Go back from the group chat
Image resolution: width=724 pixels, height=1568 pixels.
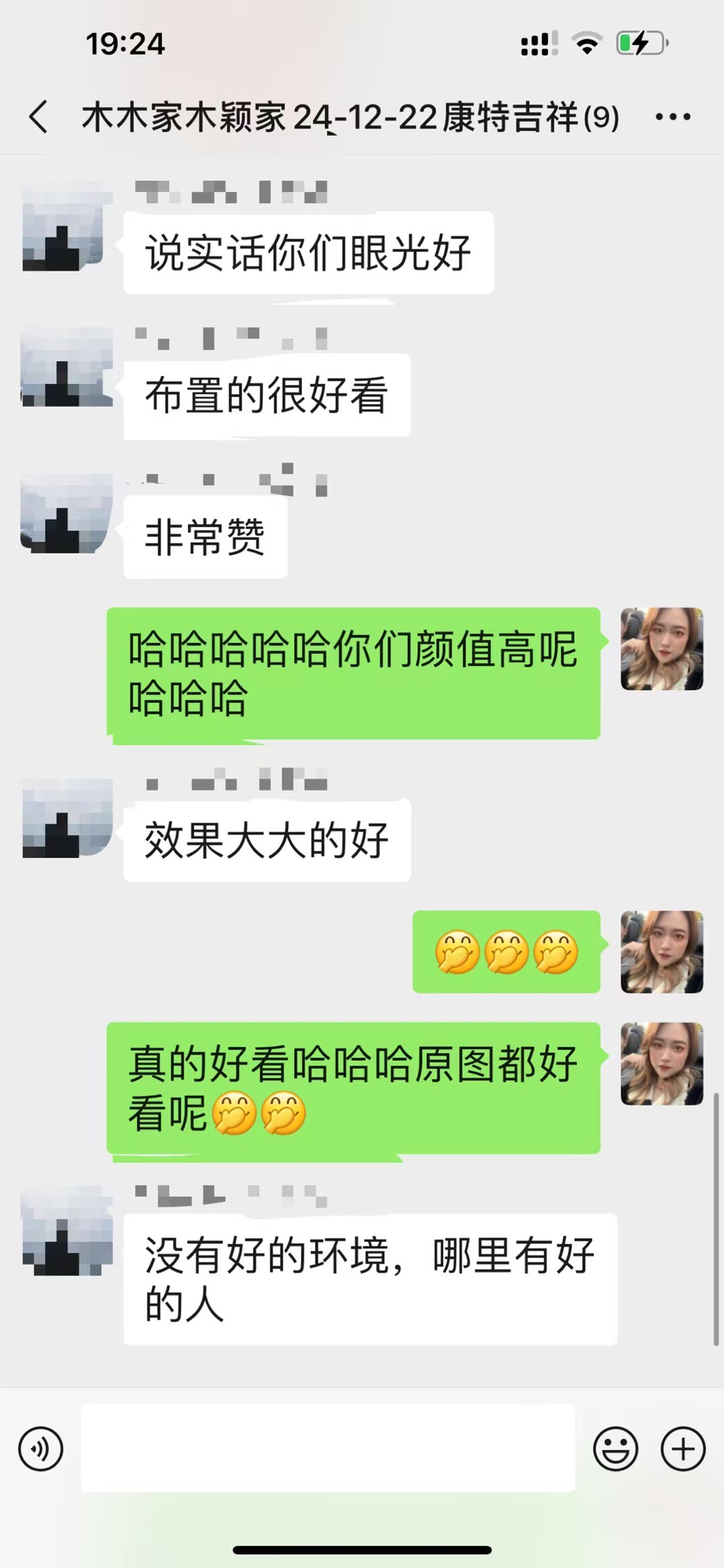tap(38, 117)
